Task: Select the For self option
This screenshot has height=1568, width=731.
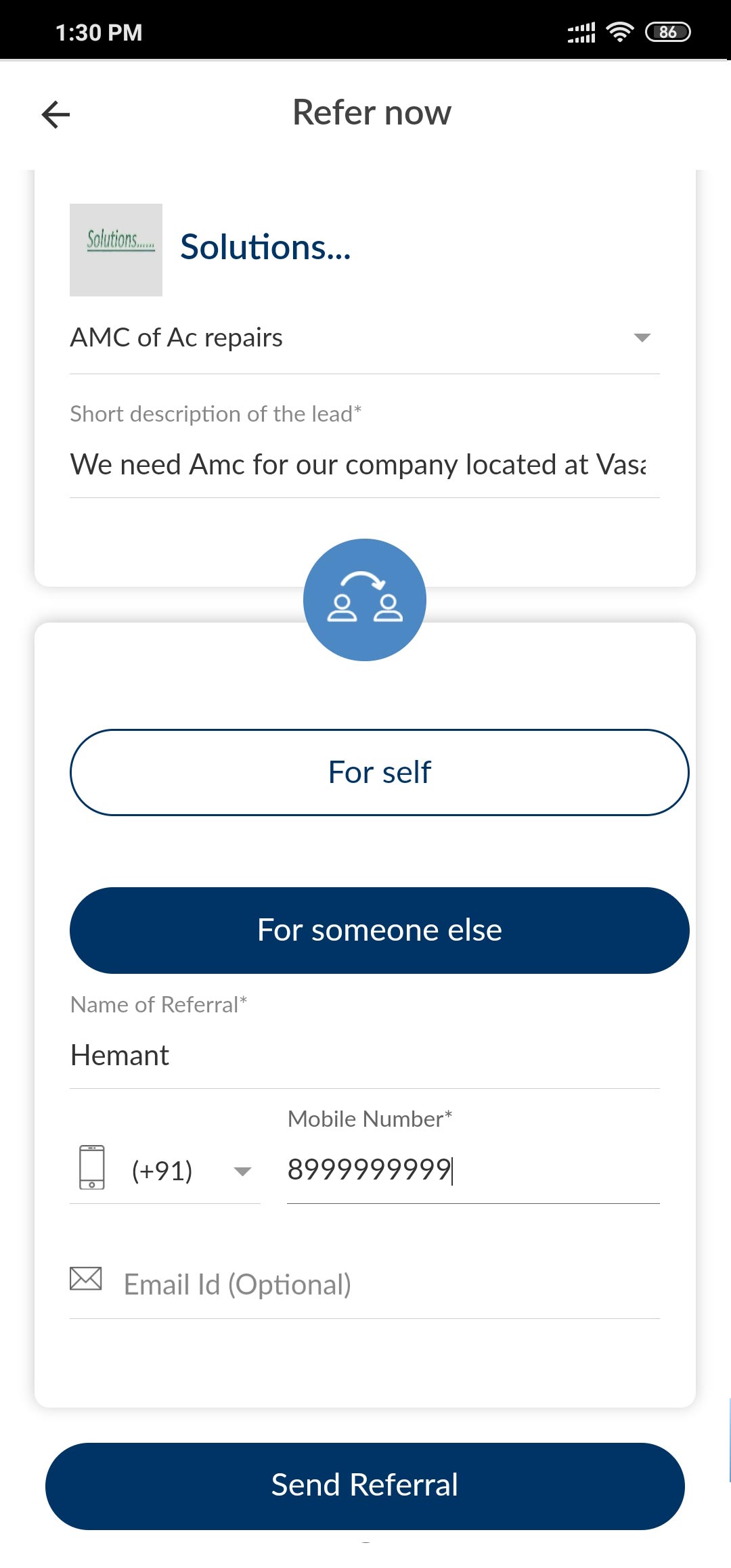Action: pos(379,772)
